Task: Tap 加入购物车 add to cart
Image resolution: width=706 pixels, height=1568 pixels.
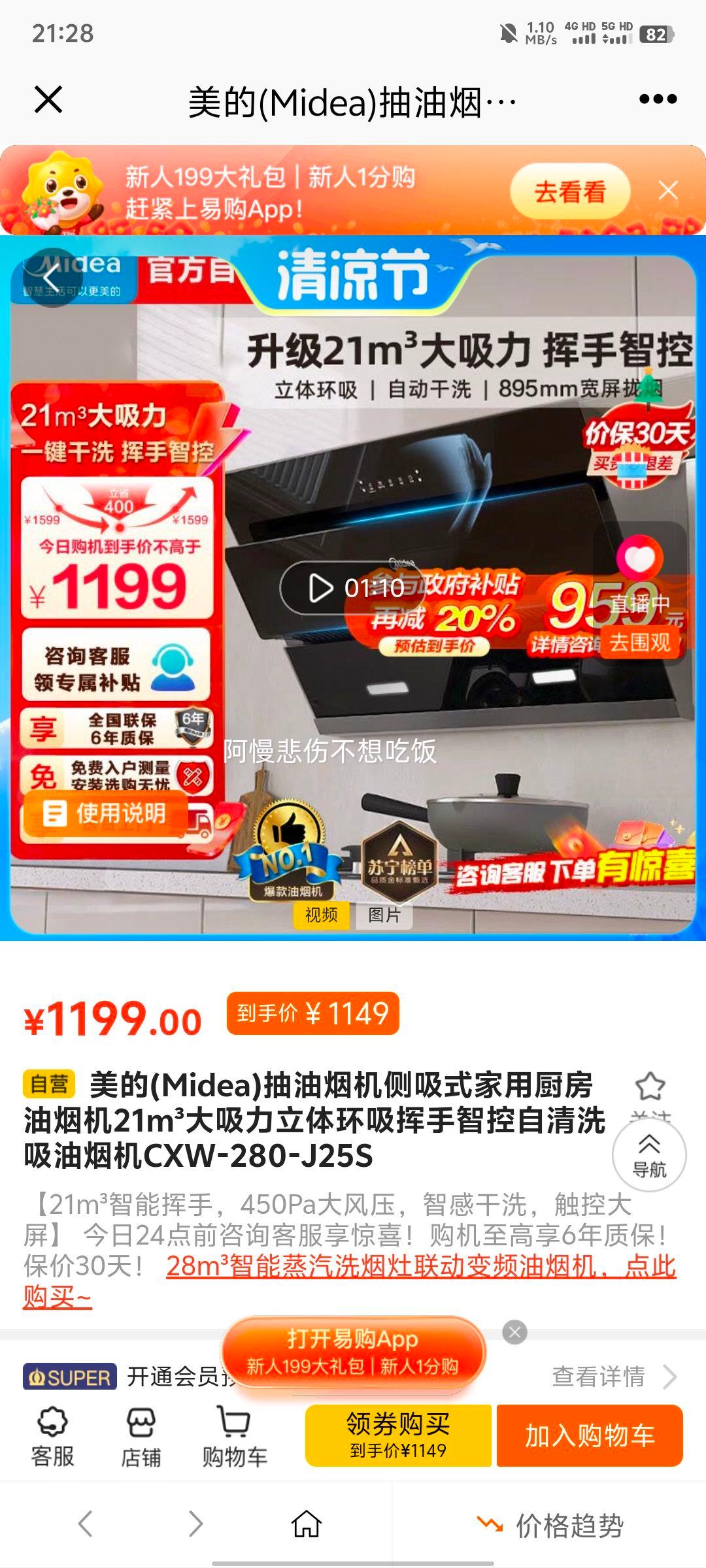Action: (589, 1435)
